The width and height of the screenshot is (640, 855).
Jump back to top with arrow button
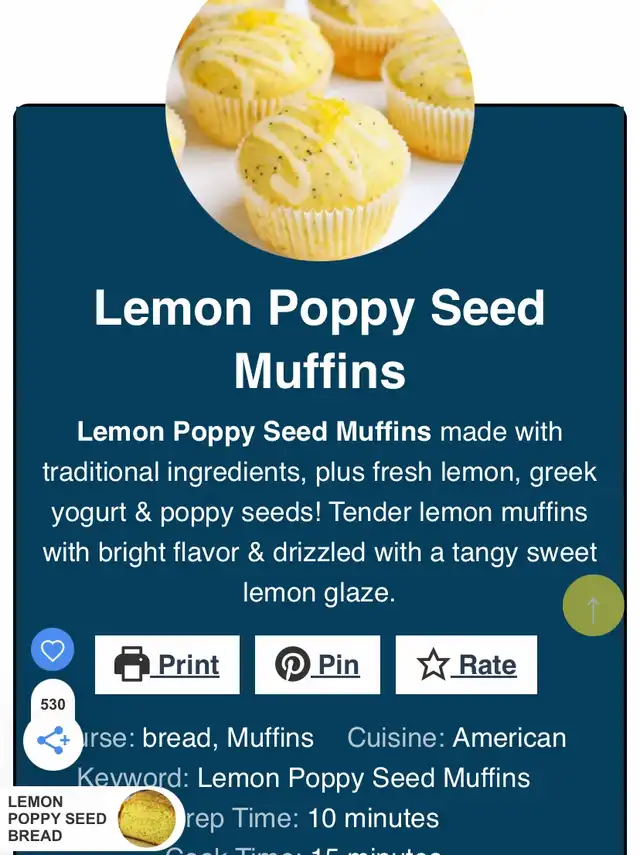593,606
